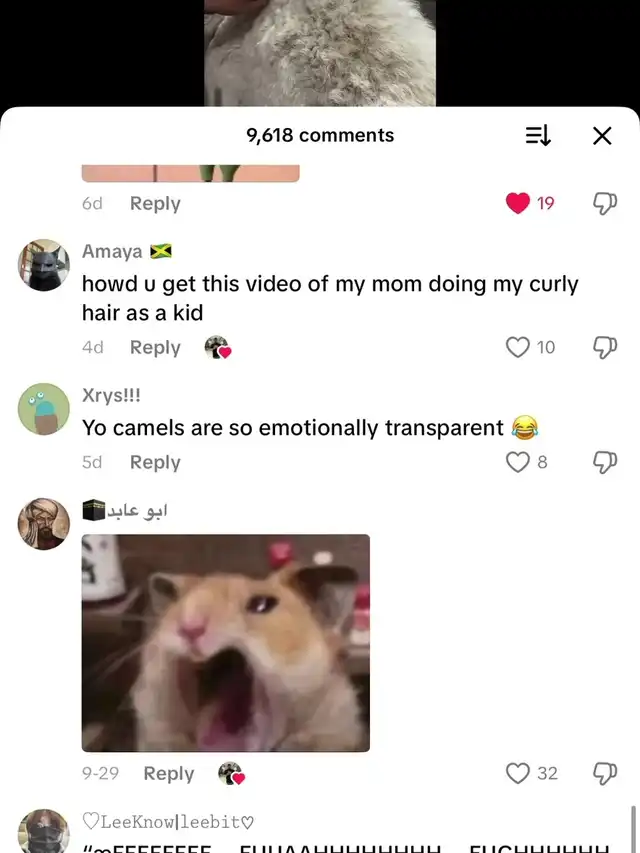
Task: Dislike the hamster image comment
Action: click(605, 773)
